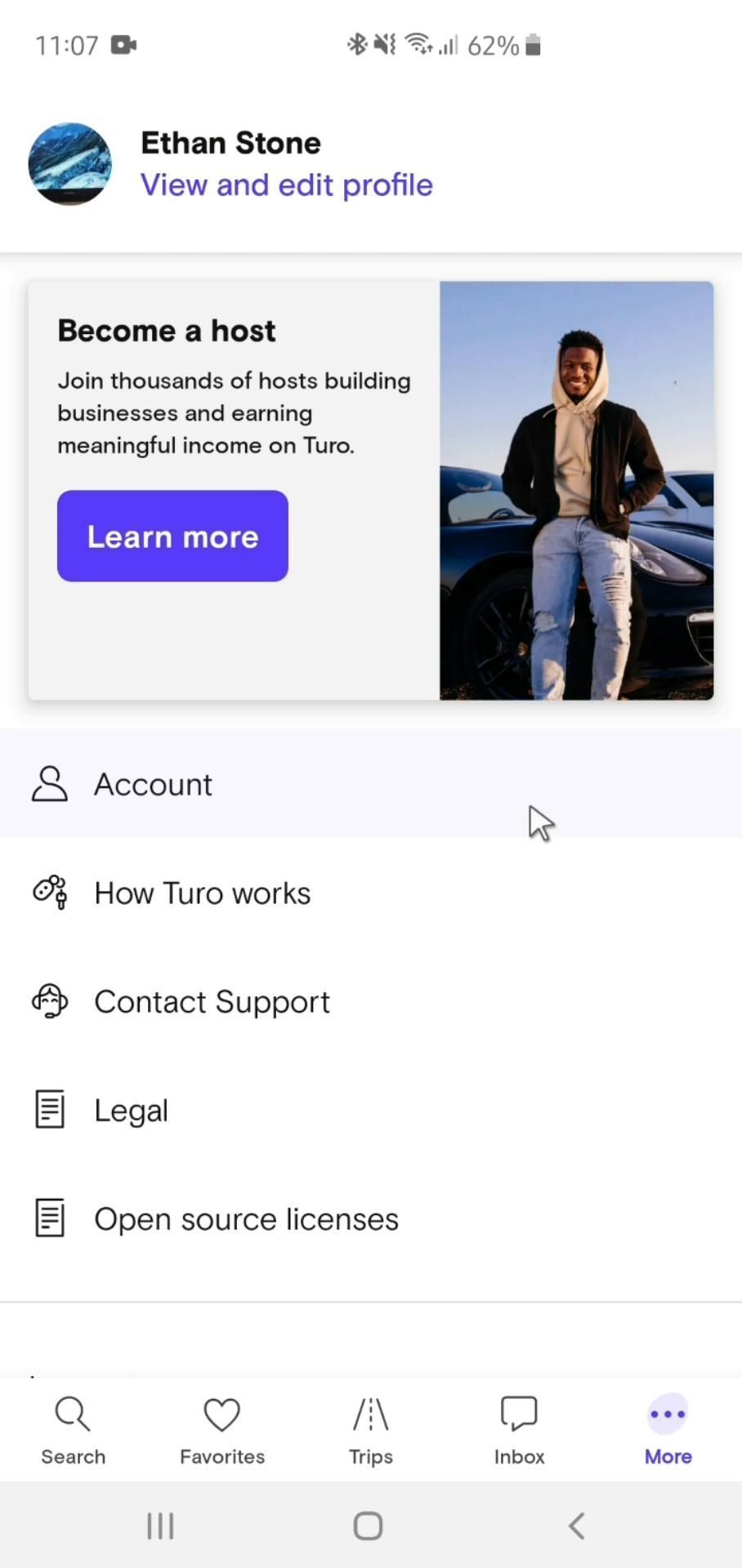Open the Inbox tab
Screen dimensions: 742x1568
point(519,1429)
